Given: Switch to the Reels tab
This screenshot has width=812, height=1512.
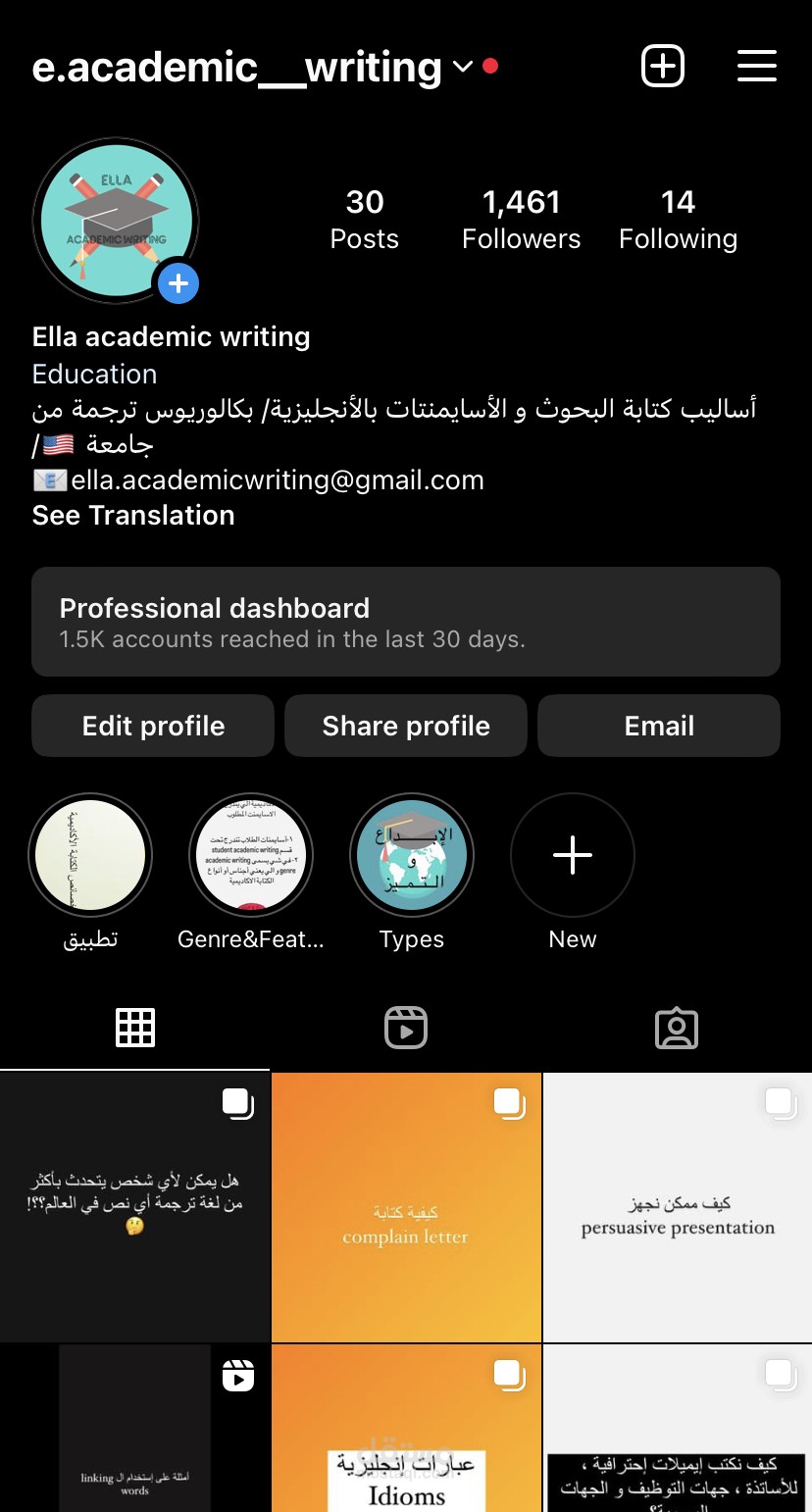Looking at the screenshot, I should tap(406, 1028).
